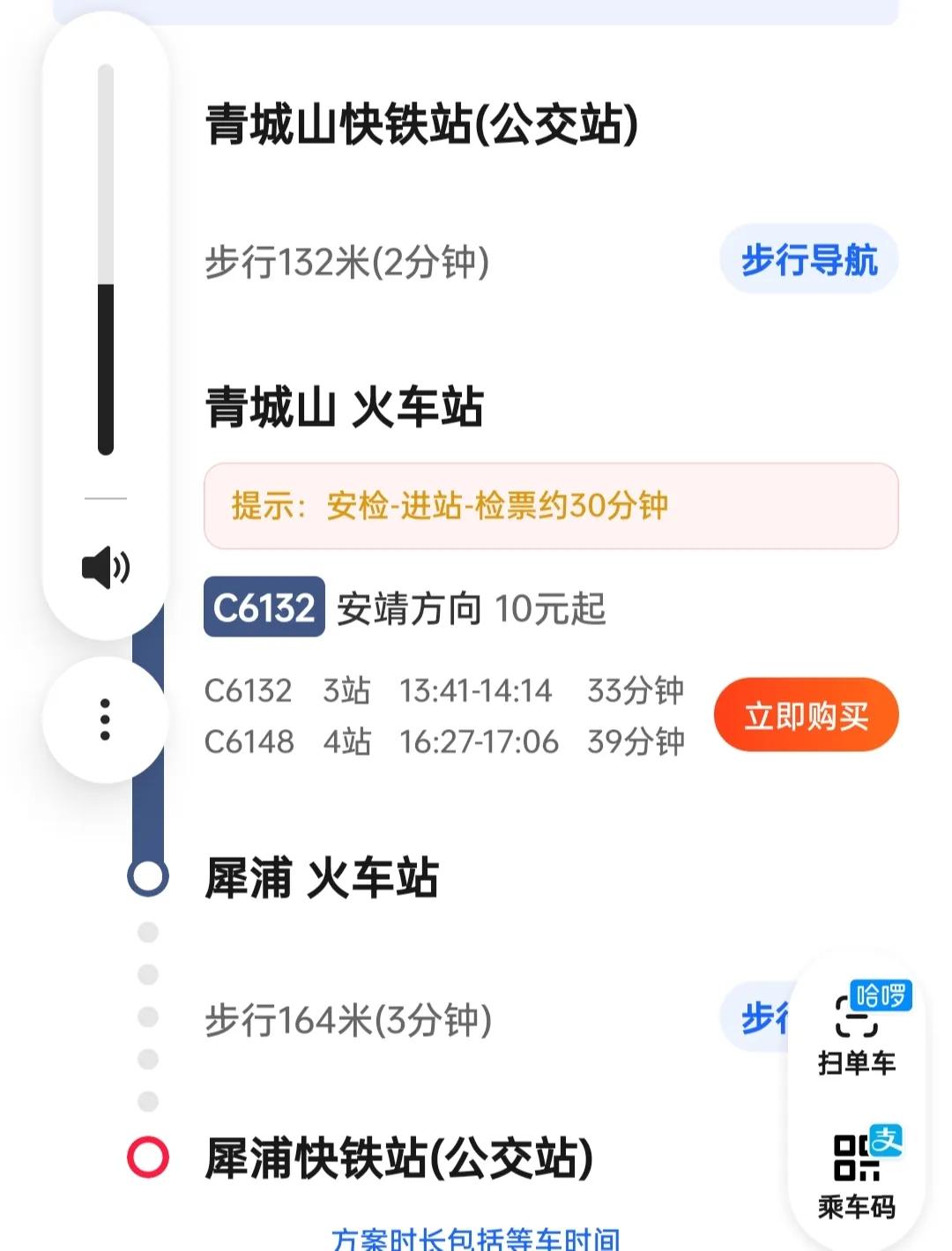
Task: Tap 立即购买 to buy train tickets
Action: tap(806, 715)
